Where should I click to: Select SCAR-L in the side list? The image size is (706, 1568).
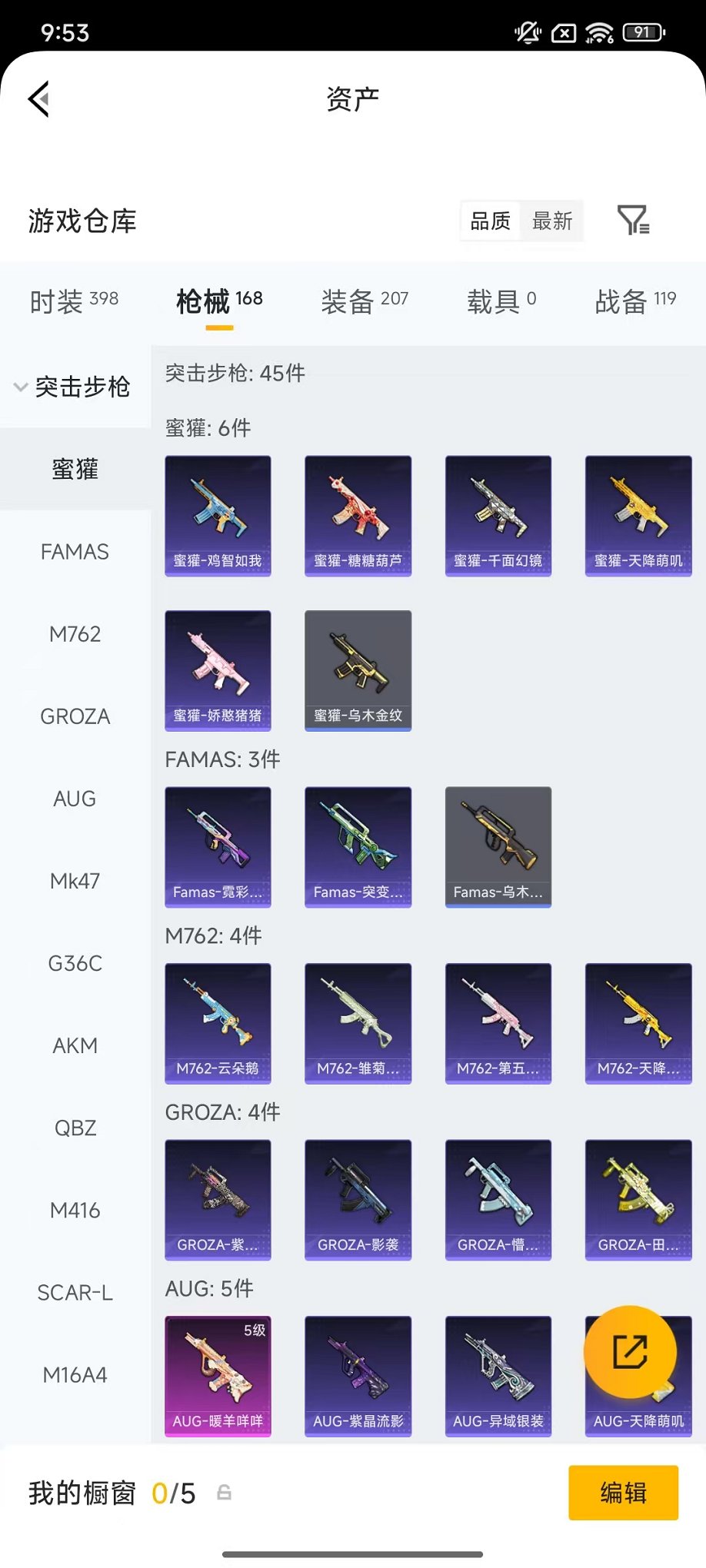tap(75, 1293)
